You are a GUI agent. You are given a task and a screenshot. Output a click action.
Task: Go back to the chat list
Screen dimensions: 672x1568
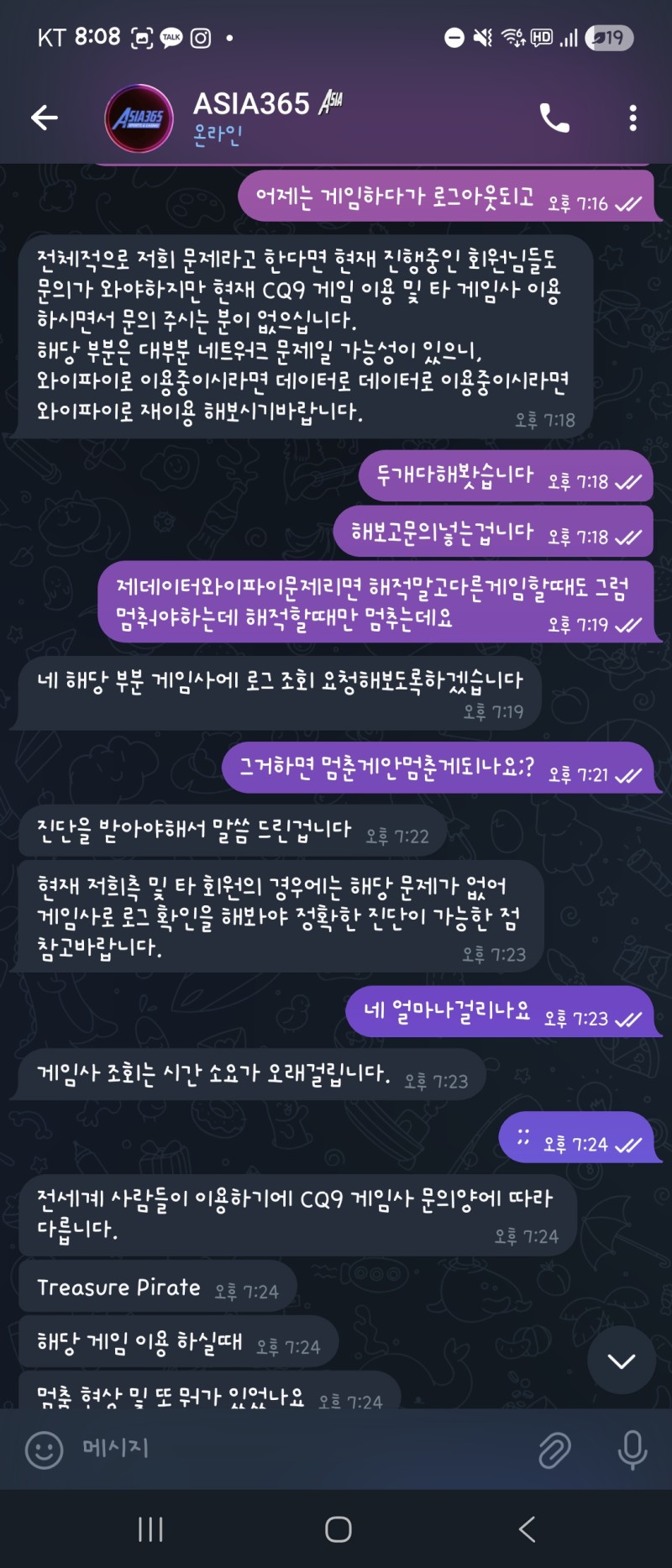click(x=45, y=118)
